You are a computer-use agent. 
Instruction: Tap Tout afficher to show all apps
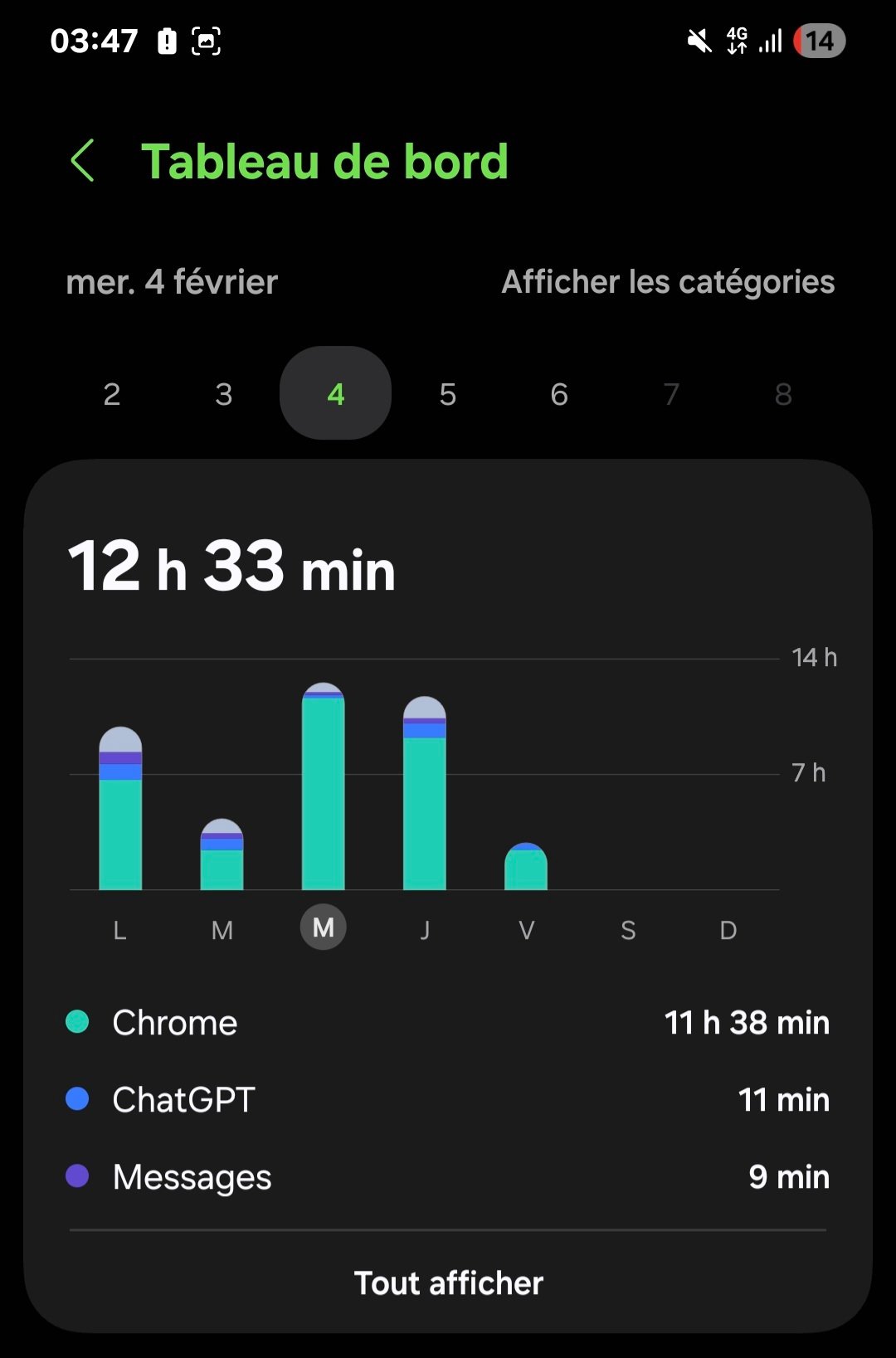click(x=448, y=1283)
